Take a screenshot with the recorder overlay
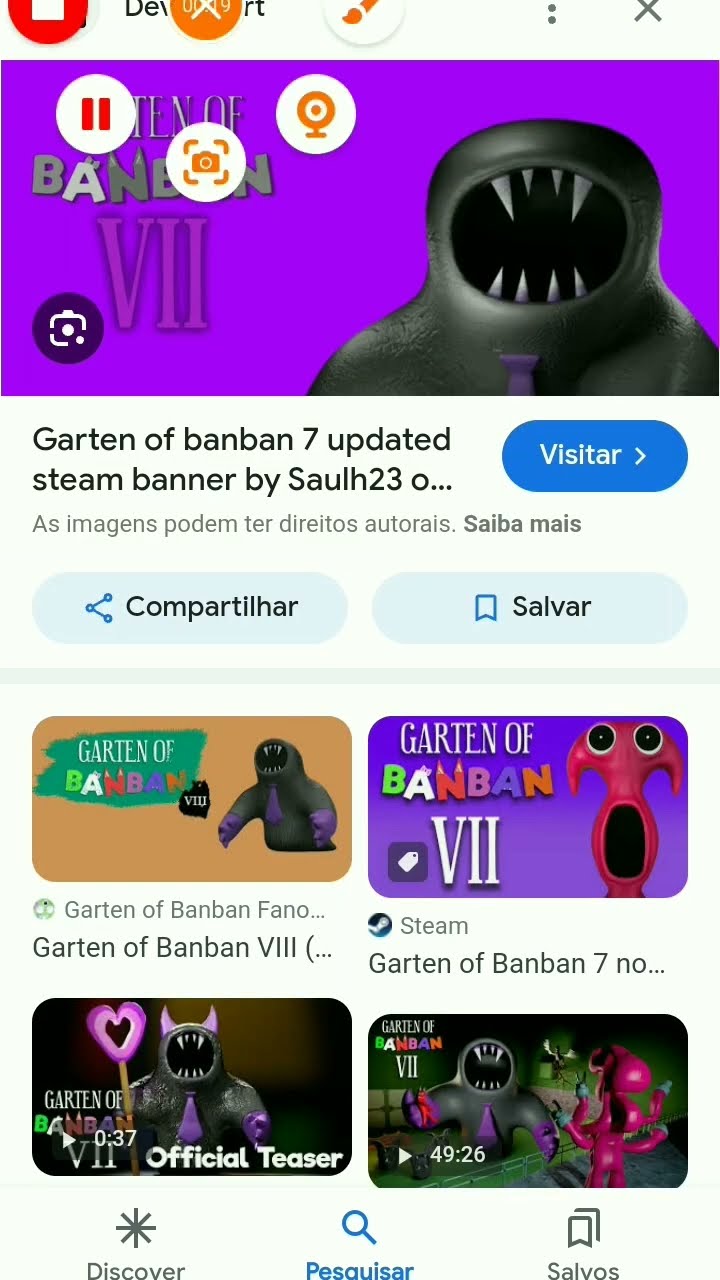Viewport: 720px width, 1280px height. pyautogui.click(x=206, y=162)
